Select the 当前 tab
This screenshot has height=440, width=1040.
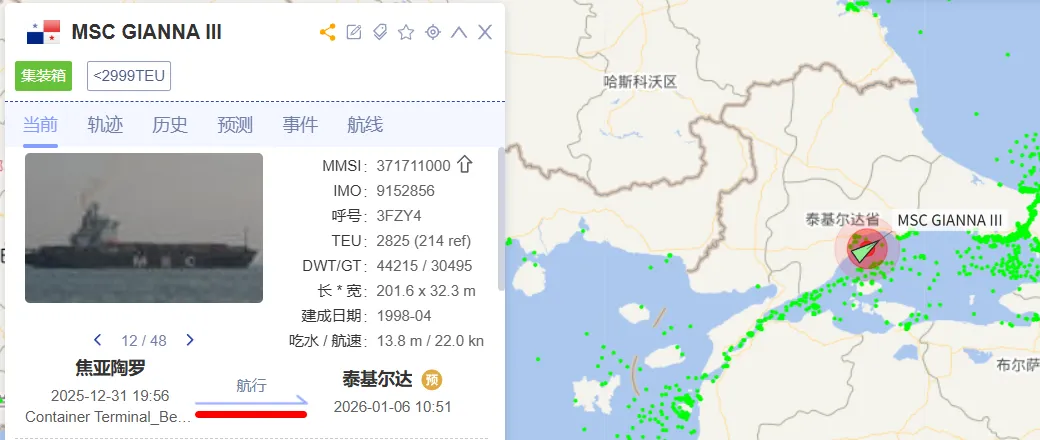(x=41, y=125)
